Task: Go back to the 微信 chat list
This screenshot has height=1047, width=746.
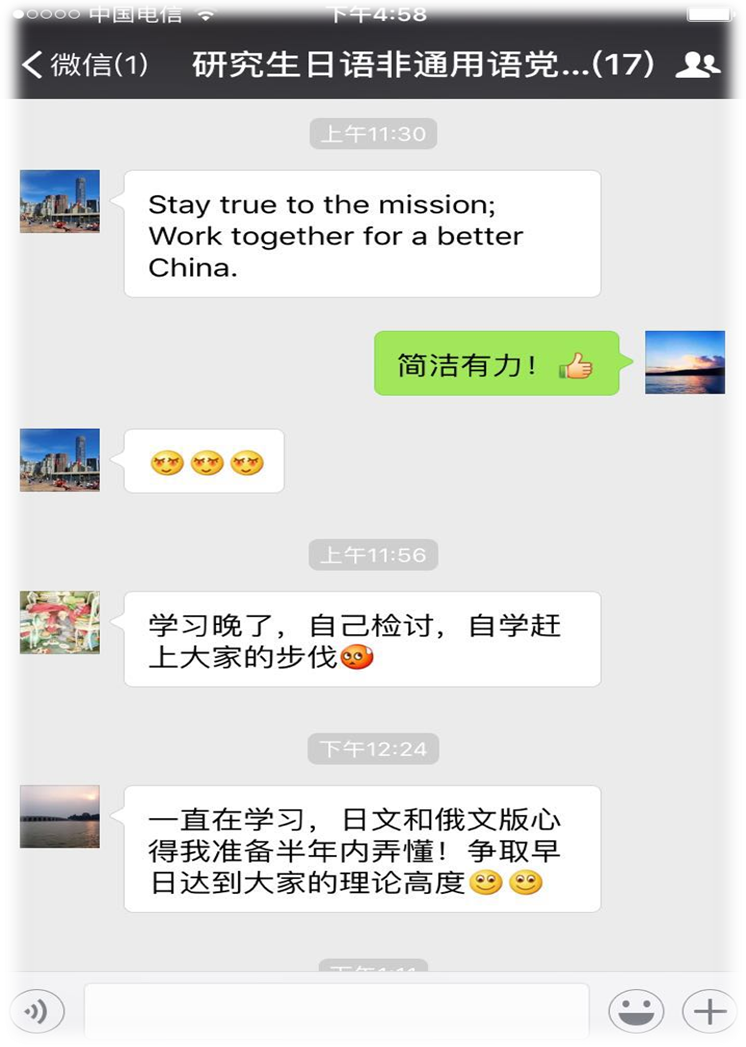Action: 84,66
